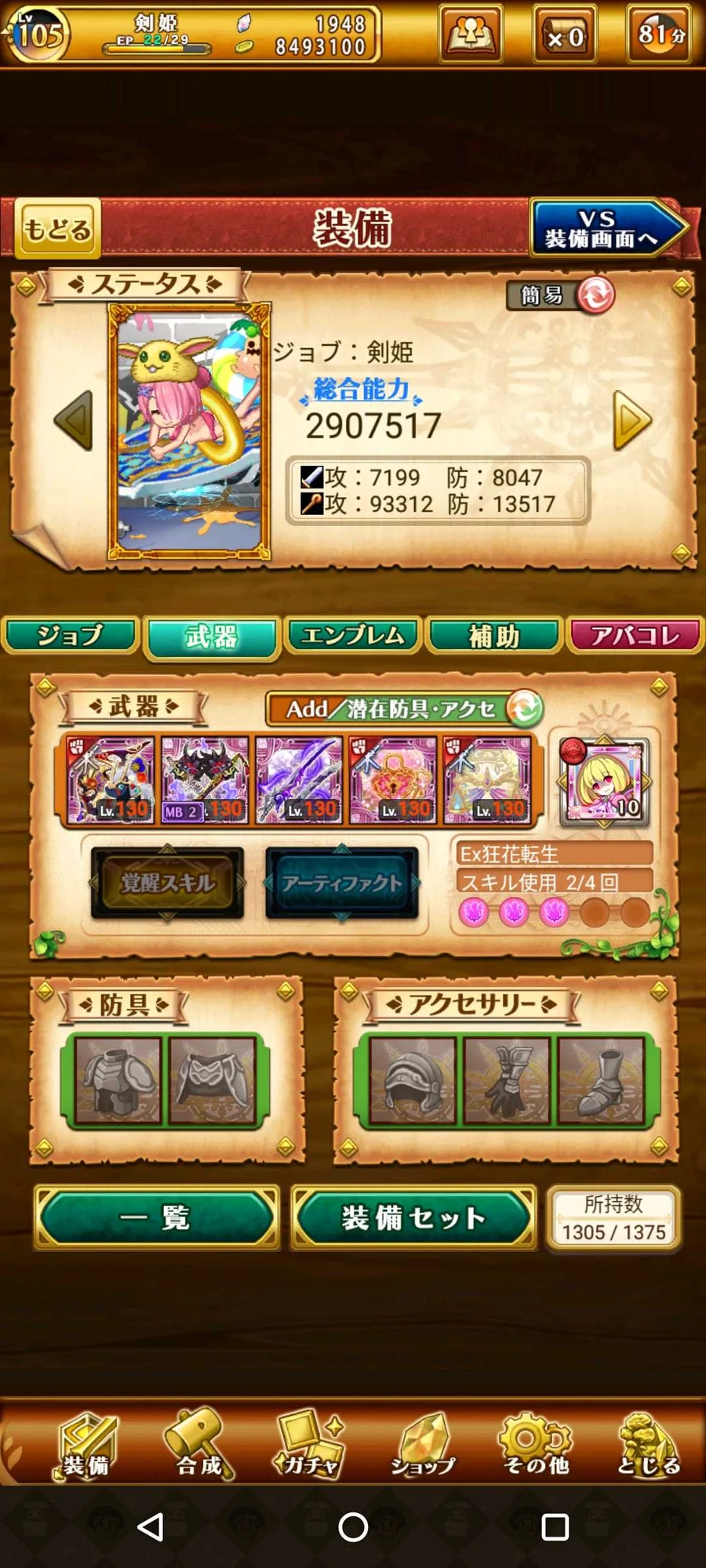Open 合成 in the bottom menu
The width and height of the screenshot is (706, 1568).
[199, 1445]
